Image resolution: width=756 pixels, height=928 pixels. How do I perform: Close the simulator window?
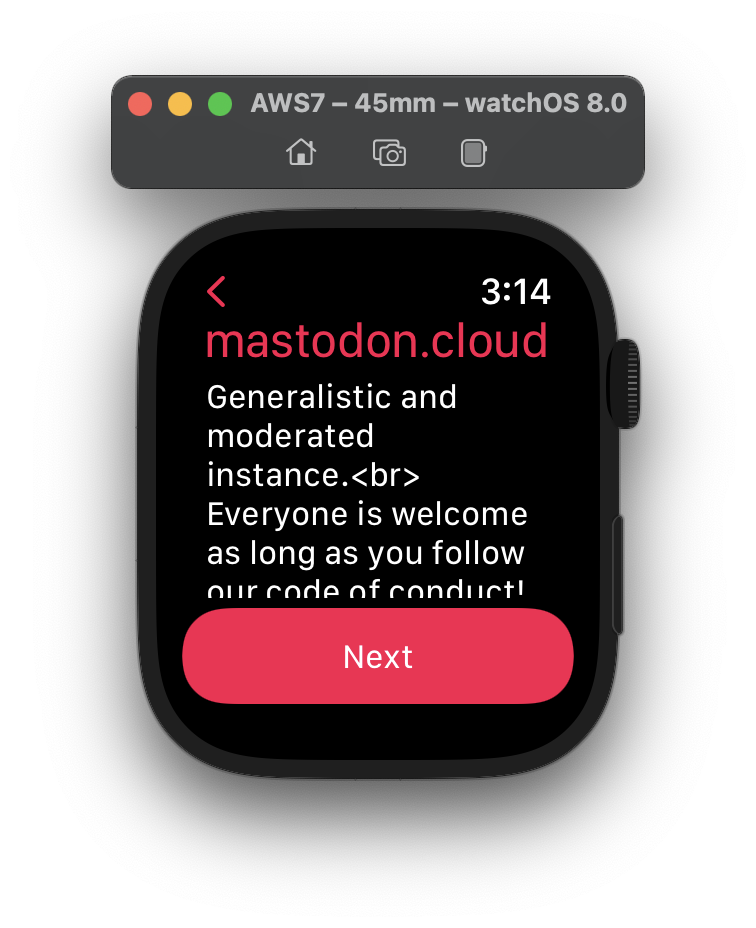click(x=140, y=104)
